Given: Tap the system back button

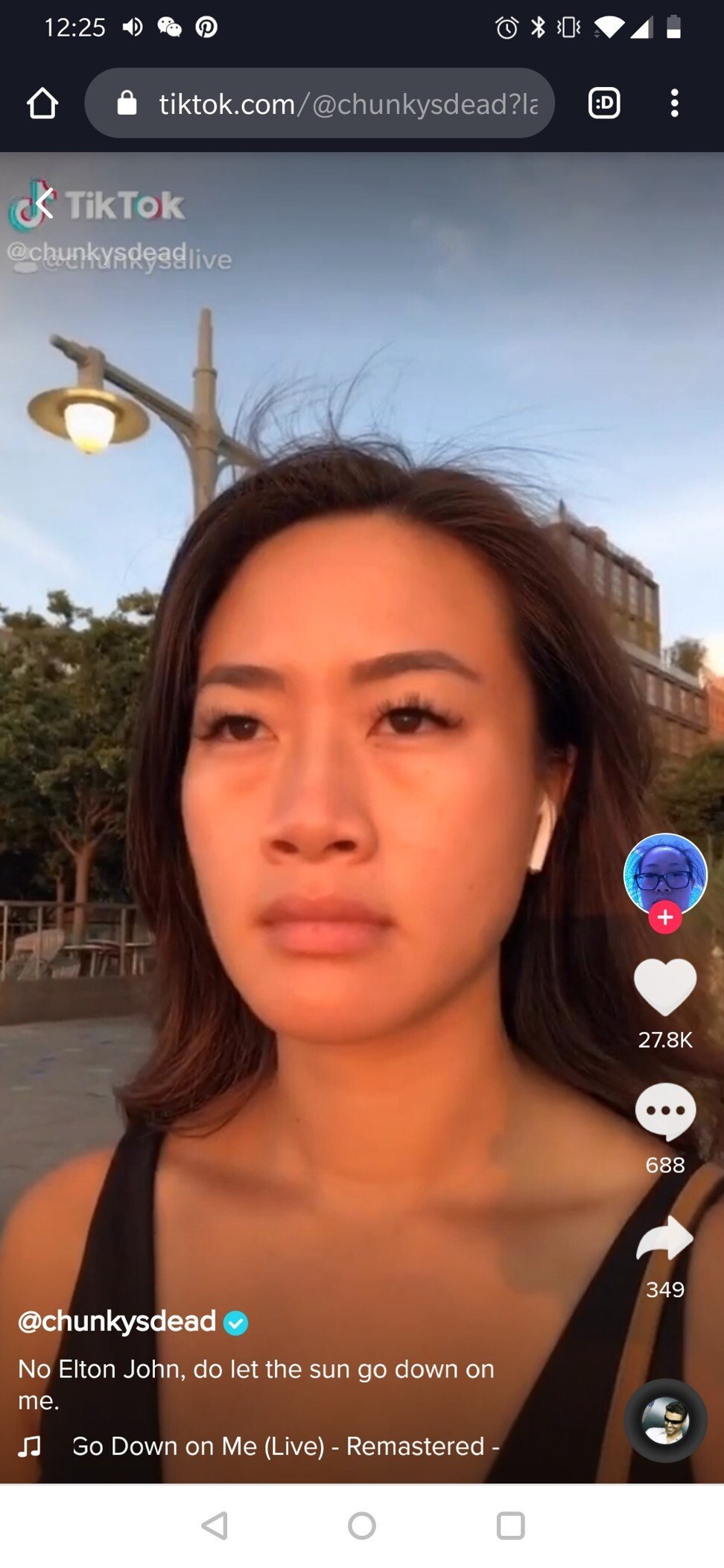Looking at the screenshot, I should pyautogui.click(x=215, y=1526).
